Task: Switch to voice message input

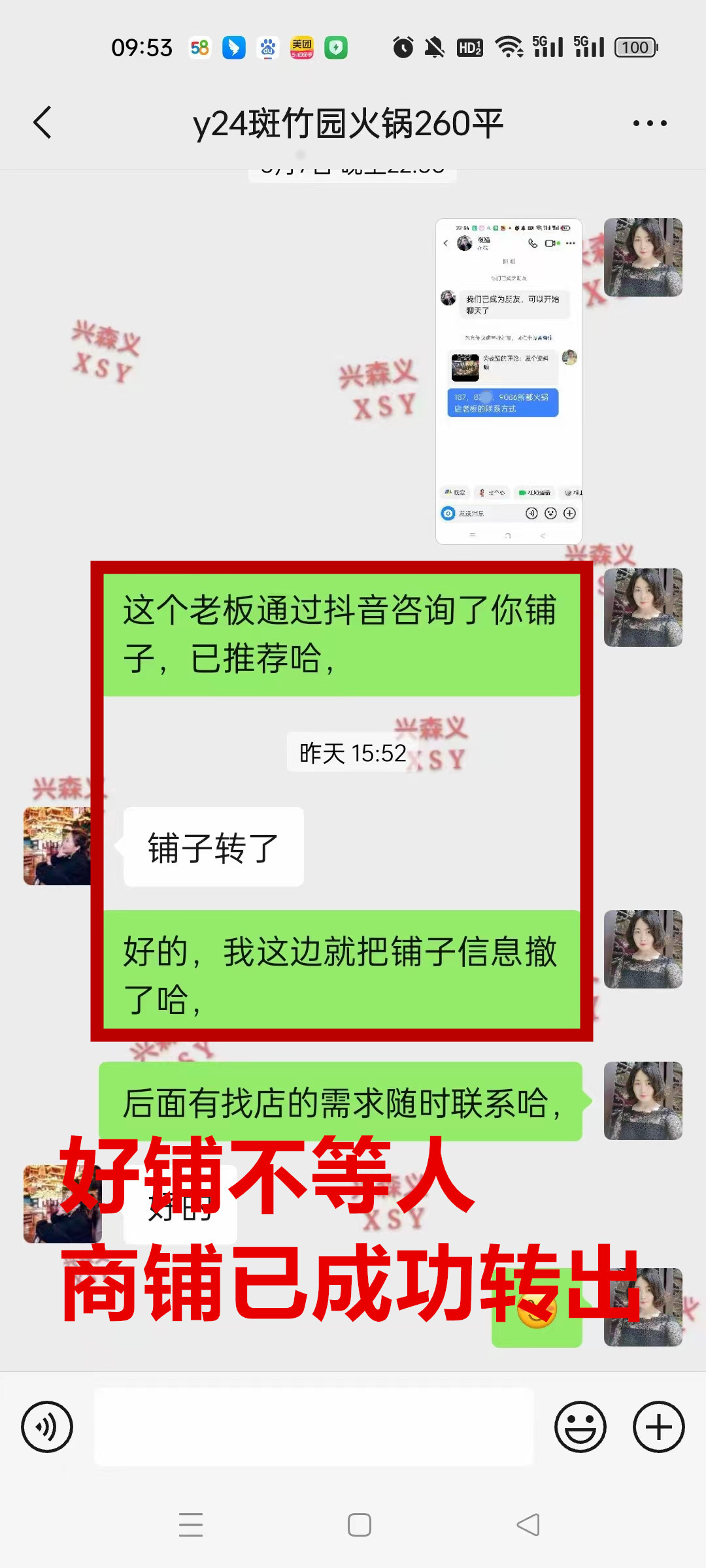Action: pyautogui.click(x=47, y=1427)
